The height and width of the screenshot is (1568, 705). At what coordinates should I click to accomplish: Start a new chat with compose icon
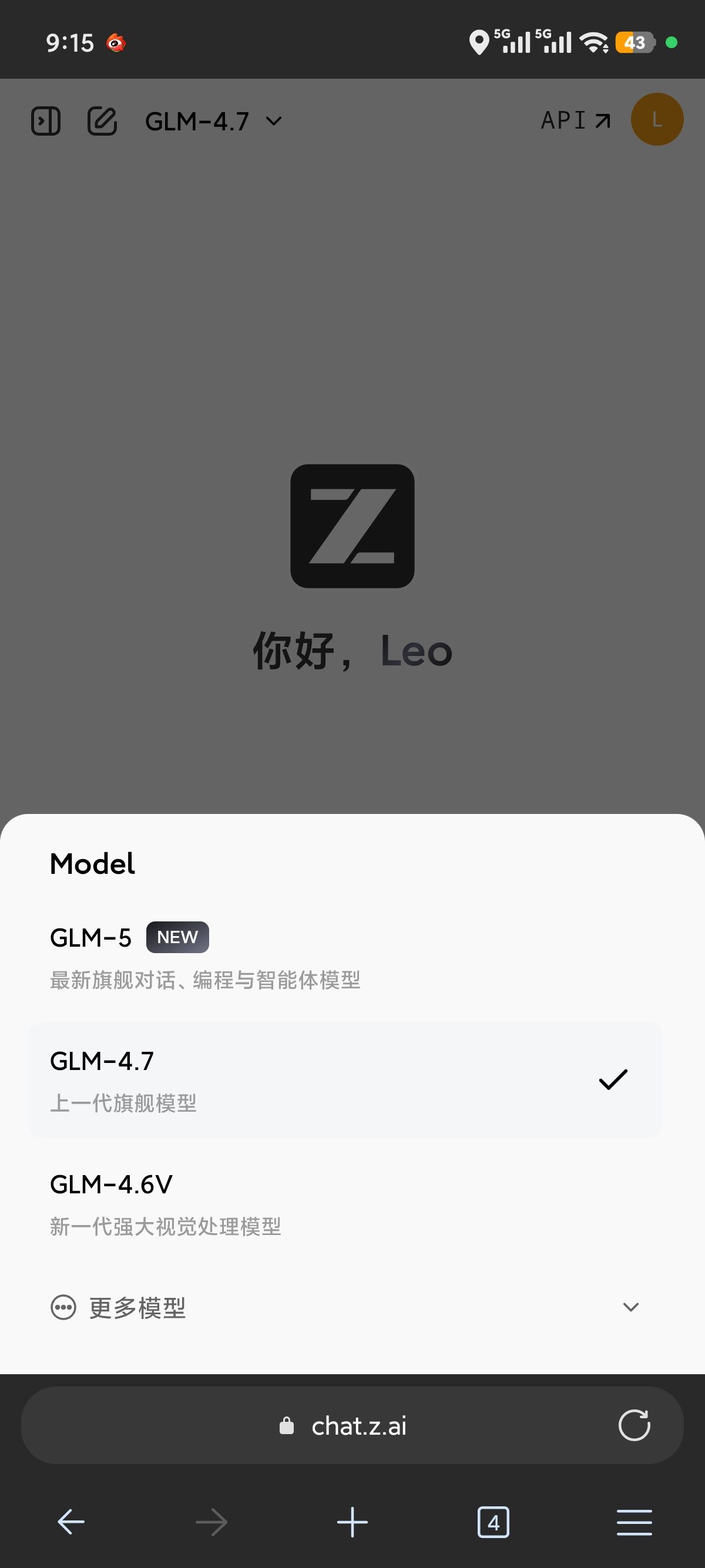click(102, 120)
